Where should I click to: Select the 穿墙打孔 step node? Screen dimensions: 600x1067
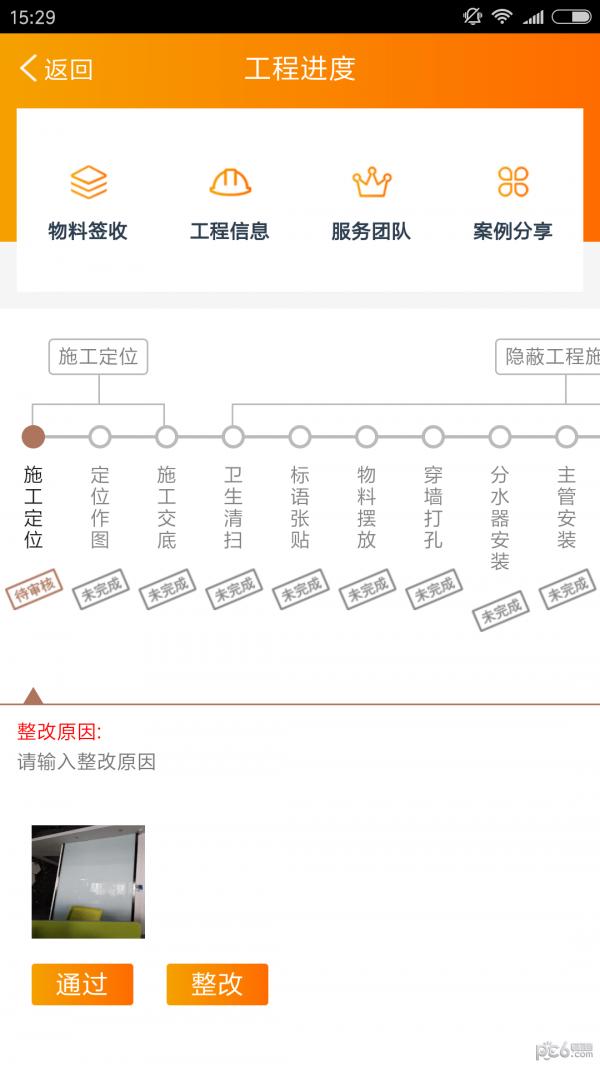point(433,437)
